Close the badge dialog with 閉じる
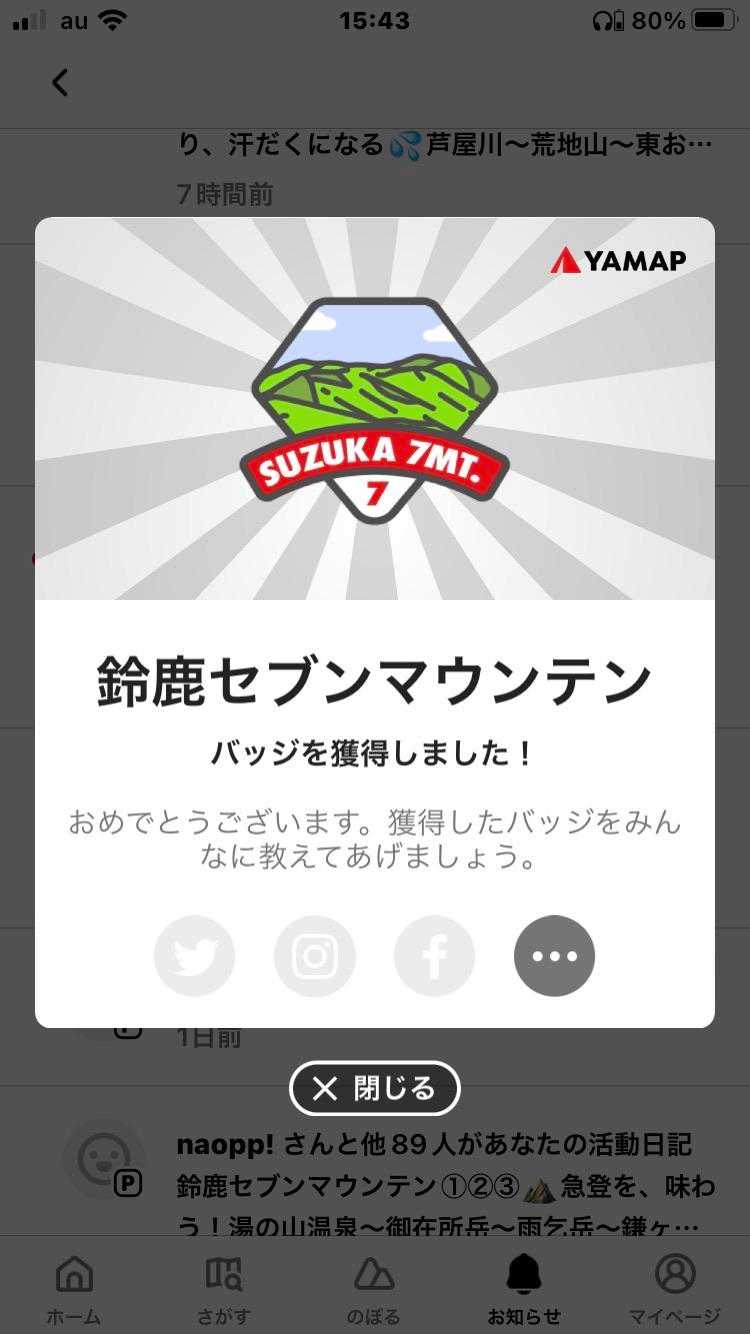 pyautogui.click(x=375, y=1088)
